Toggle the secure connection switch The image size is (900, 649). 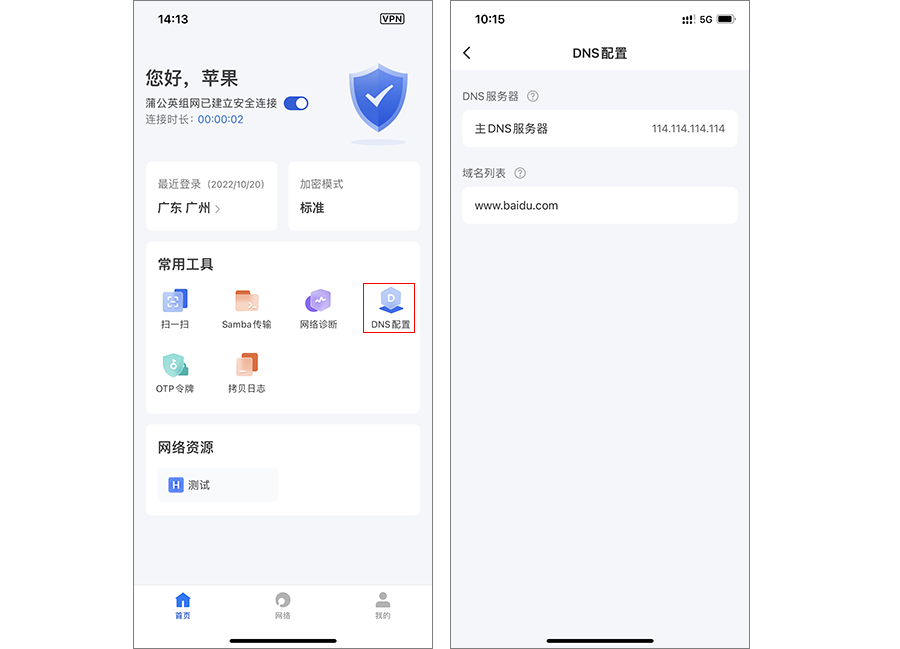pyautogui.click(x=296, y=103)
